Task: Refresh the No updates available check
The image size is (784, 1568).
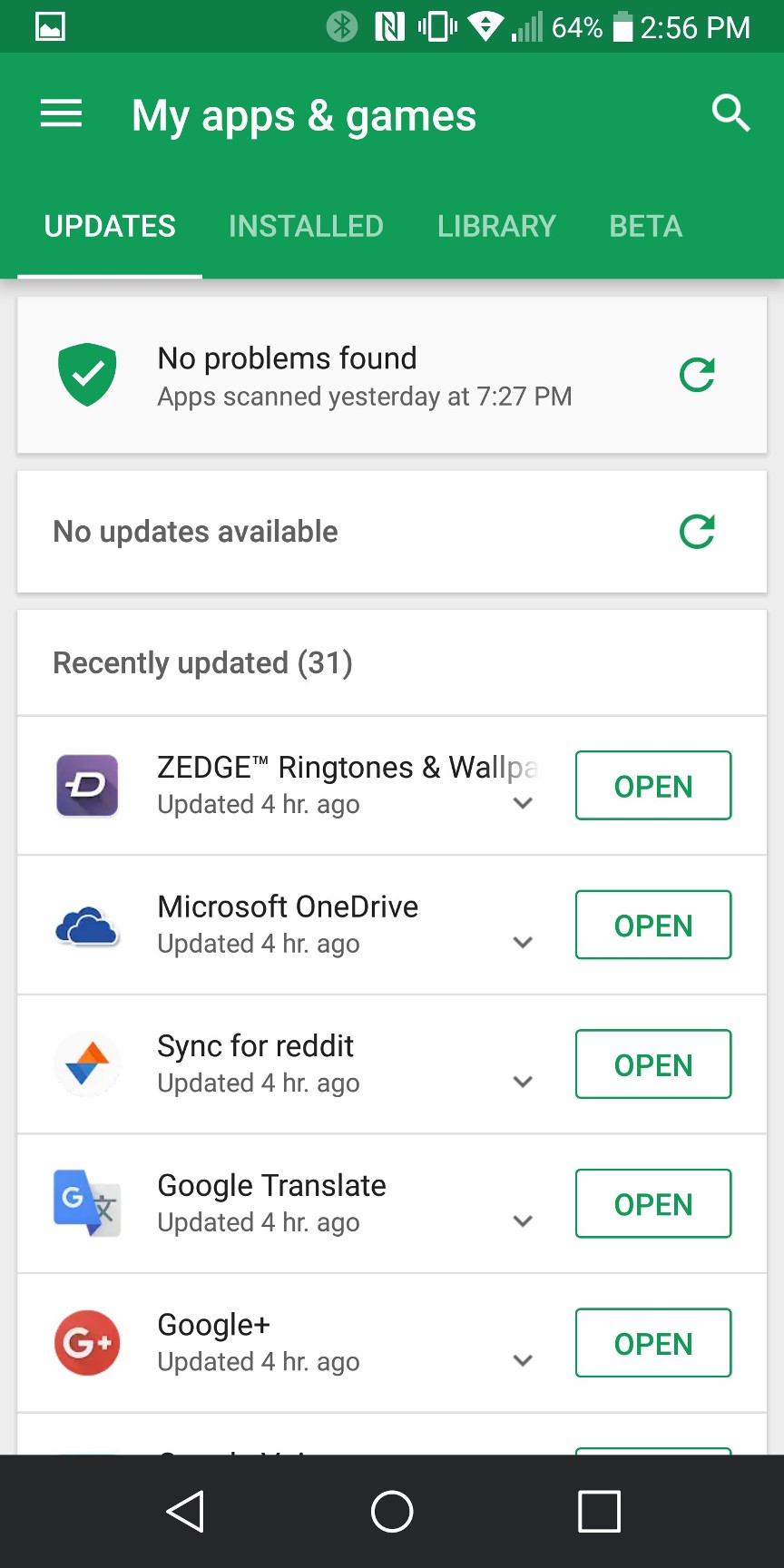Action: pyautogui.click(x=697, y=531)
